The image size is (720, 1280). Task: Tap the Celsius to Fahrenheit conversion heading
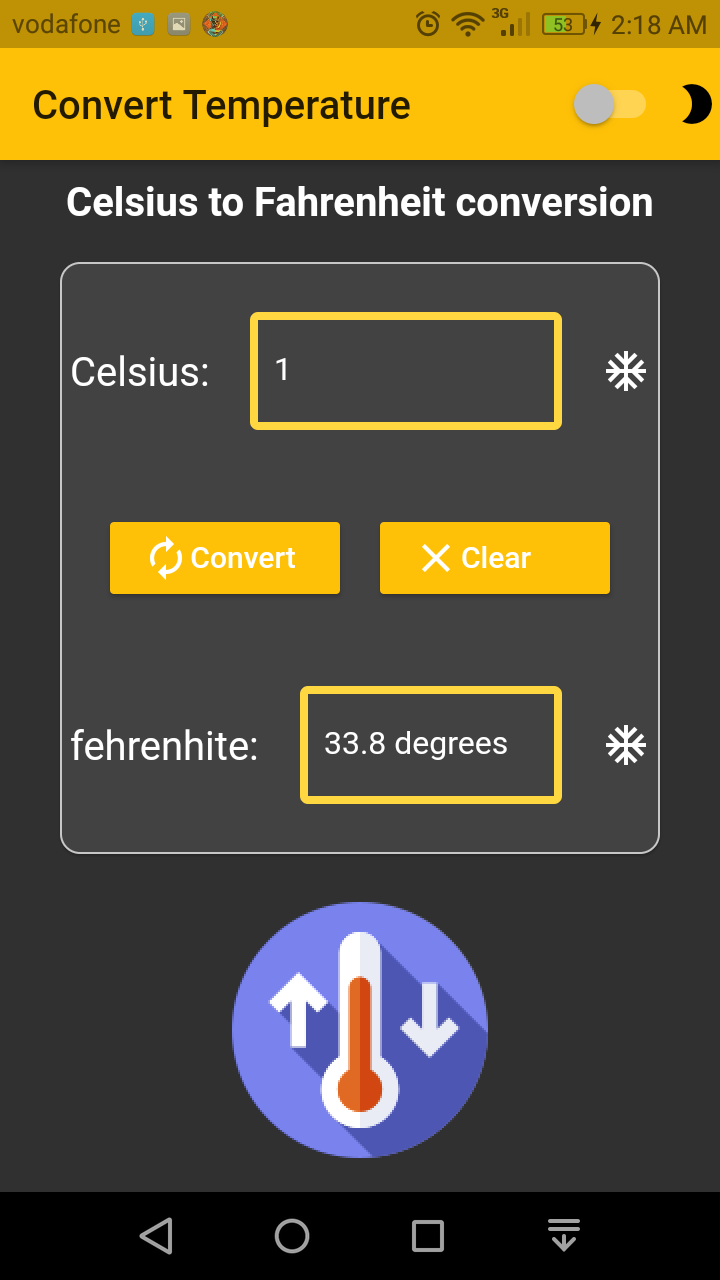click(359, 202)
